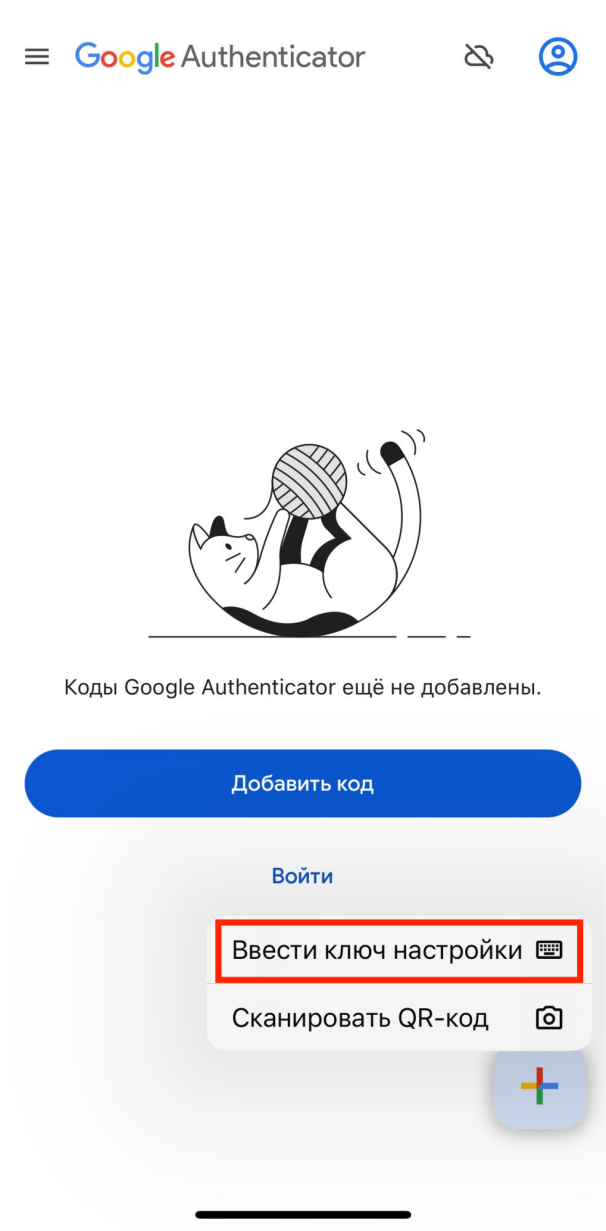Select Ввести ключ настройки option
This screenshot has height=1231, width=606.
click(399, 950)
